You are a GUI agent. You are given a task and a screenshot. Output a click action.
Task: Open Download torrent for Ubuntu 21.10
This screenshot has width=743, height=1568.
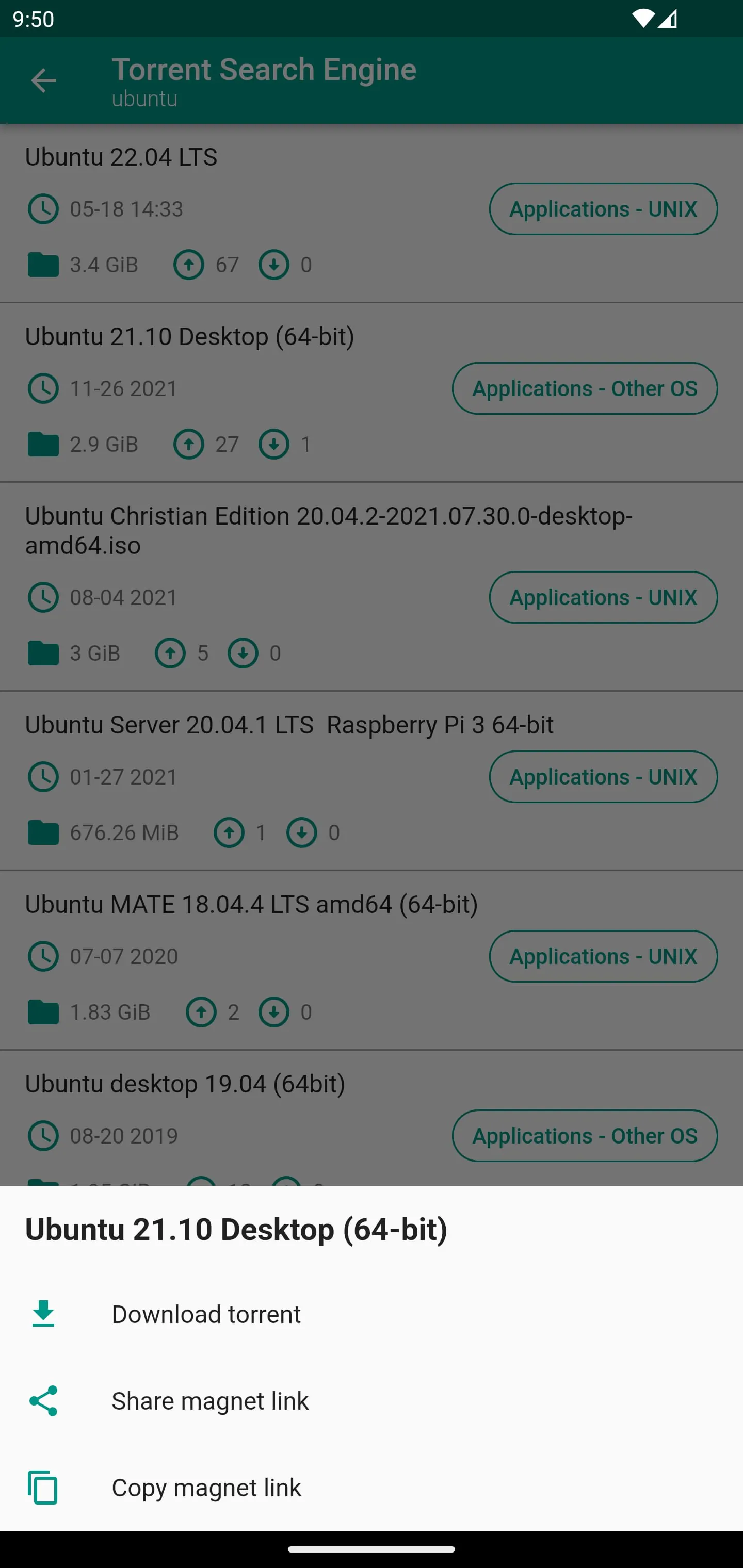pos(206,1314)
